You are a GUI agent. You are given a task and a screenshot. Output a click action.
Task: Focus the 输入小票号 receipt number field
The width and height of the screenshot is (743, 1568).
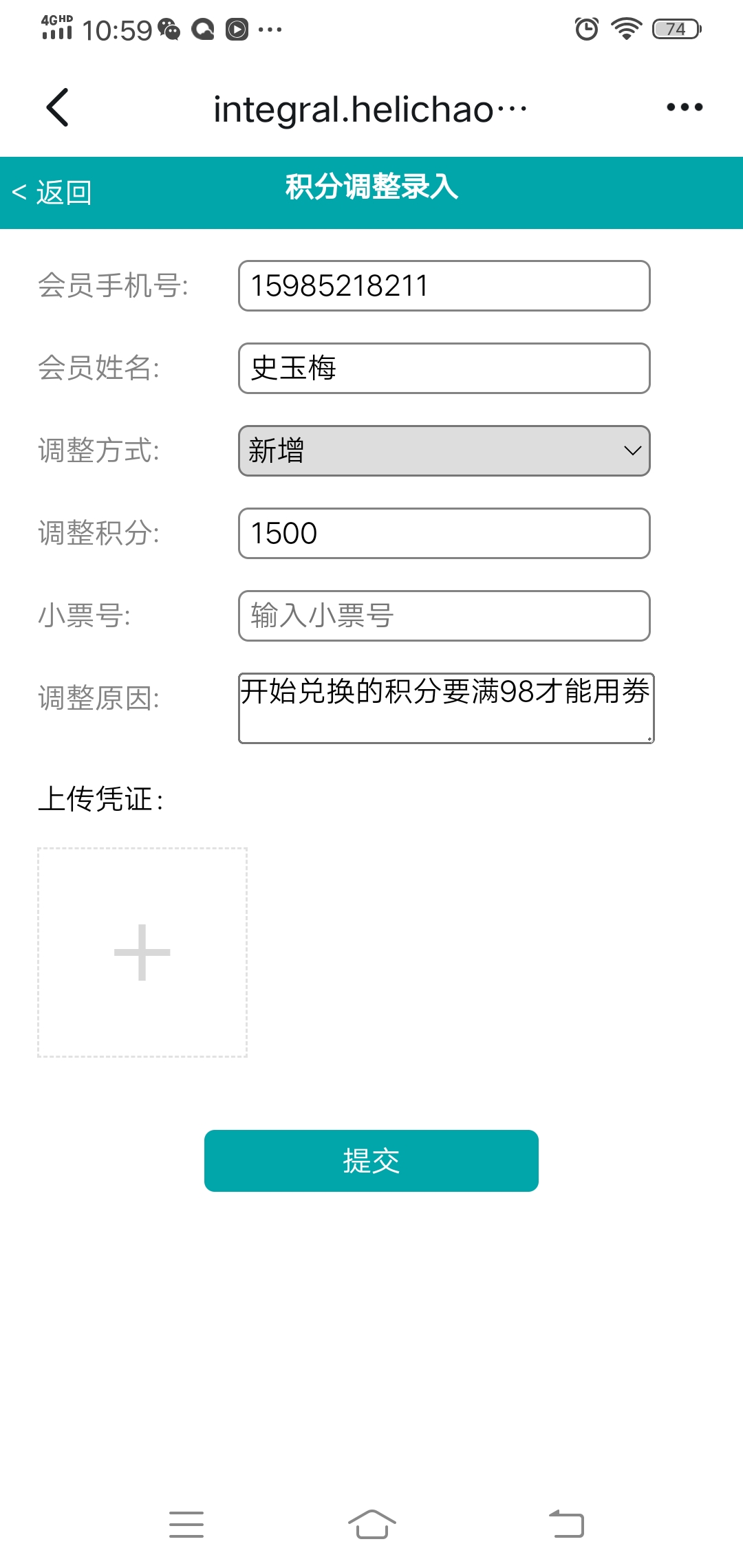444,616
